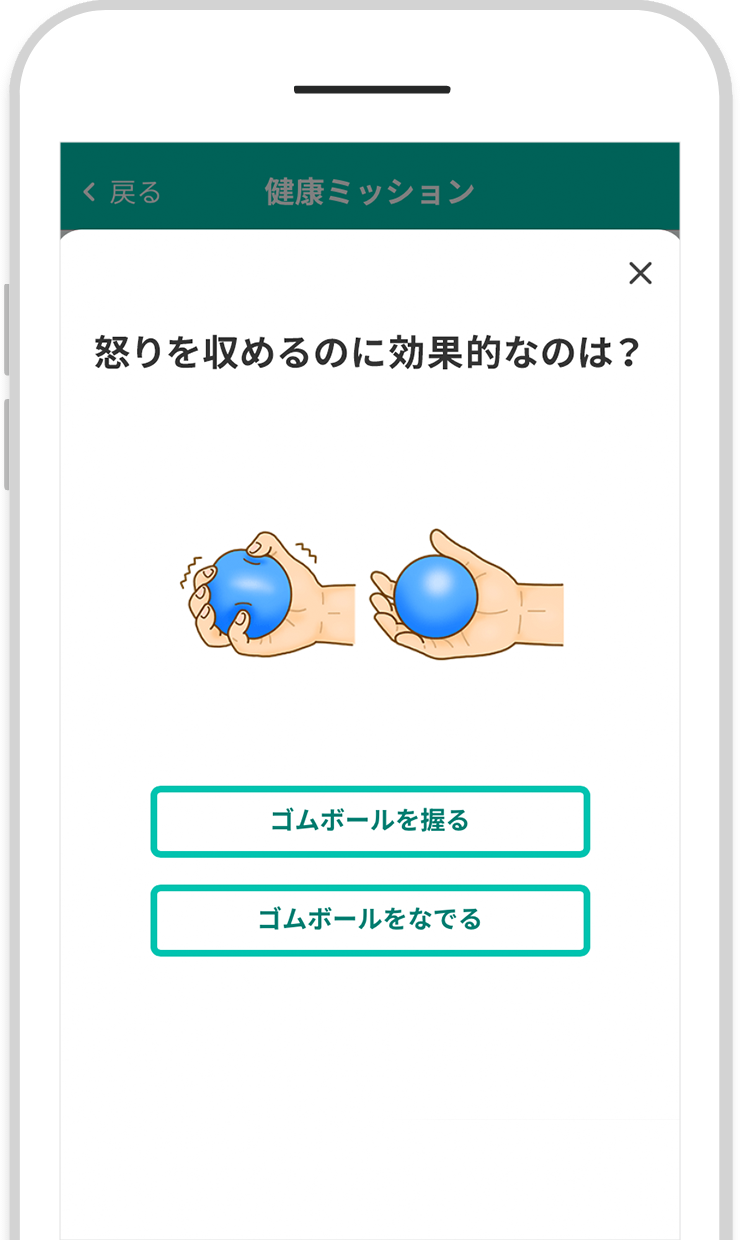Close the quiz dialog with the X
The height and width of the screenshot is (1240, 740).
click(x=640, y=273)
